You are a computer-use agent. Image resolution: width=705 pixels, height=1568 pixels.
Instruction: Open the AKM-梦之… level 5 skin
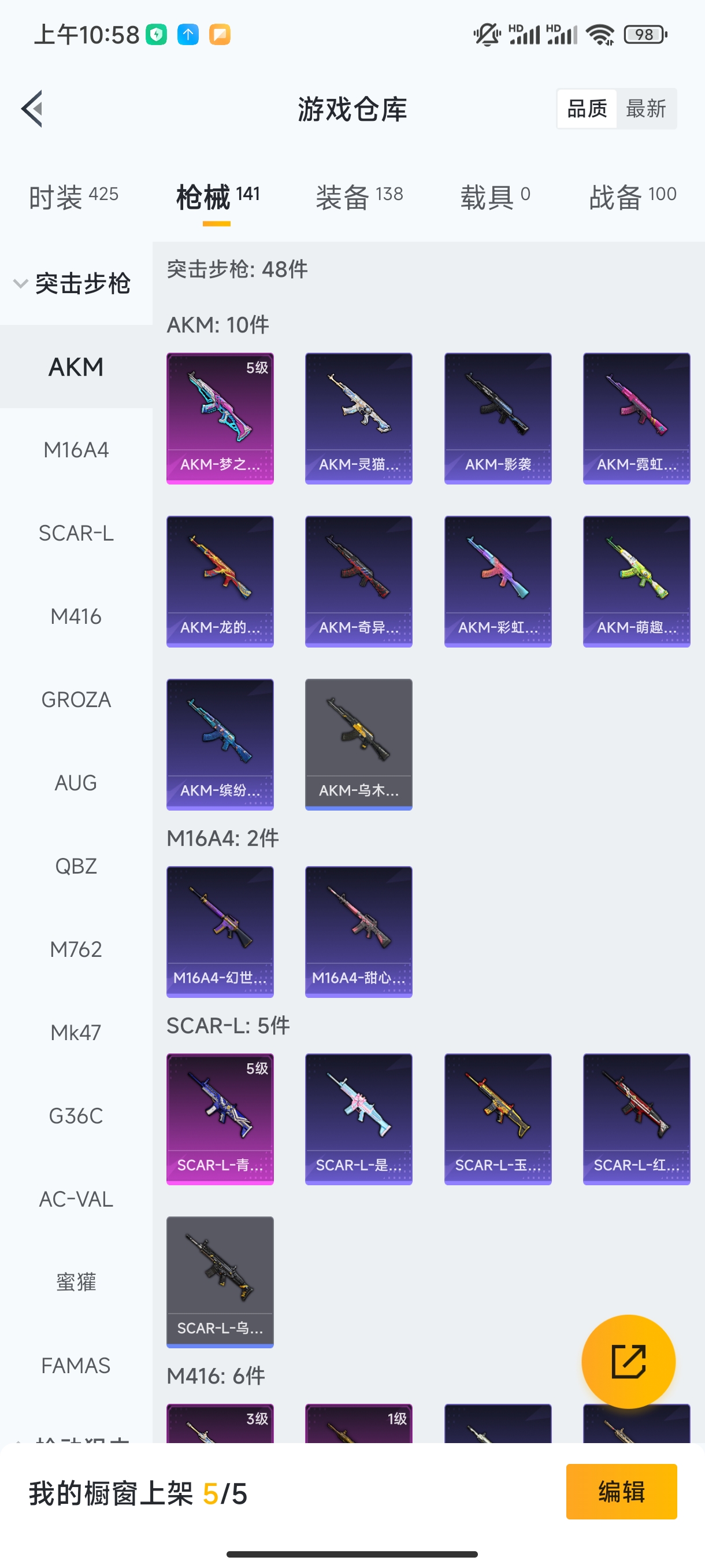(x=220, y=419)
